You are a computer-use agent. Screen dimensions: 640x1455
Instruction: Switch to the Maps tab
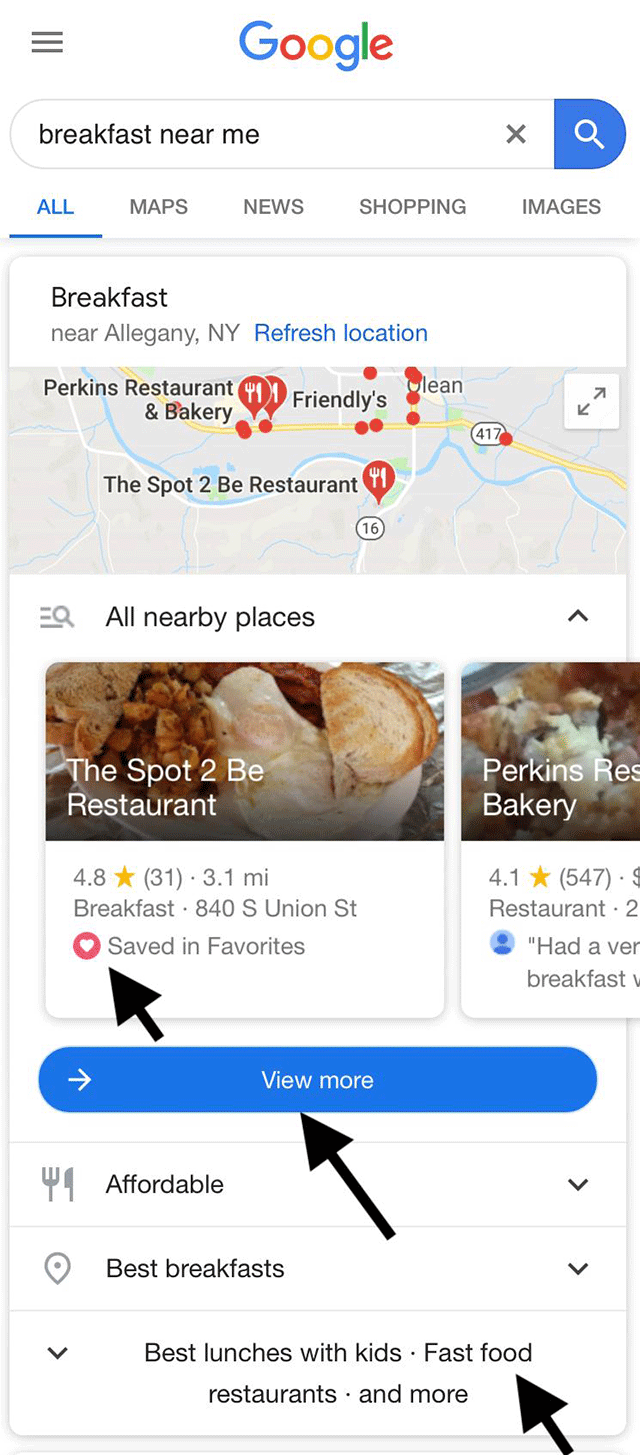(158, 207)
